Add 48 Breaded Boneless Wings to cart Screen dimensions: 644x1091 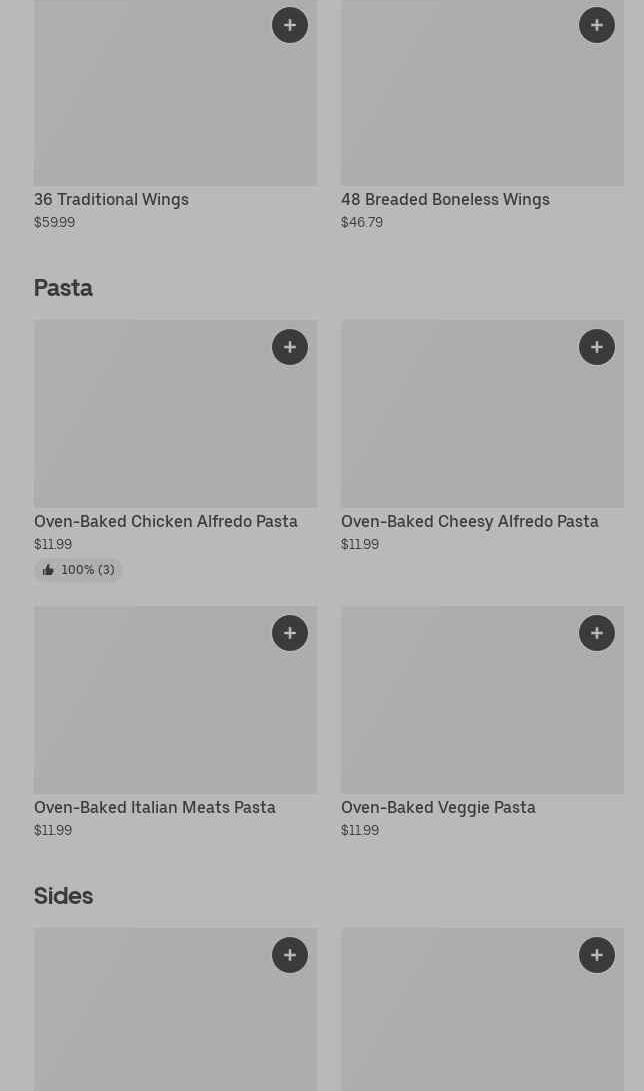click(597, 25)
